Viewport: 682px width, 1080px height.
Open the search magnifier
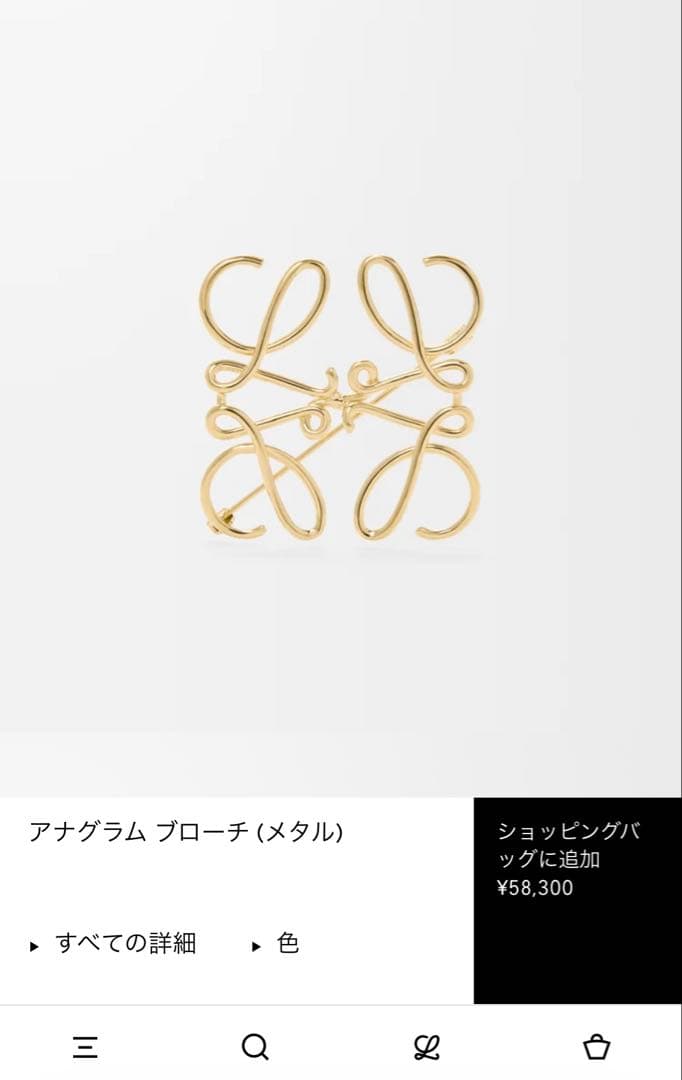256,1046
